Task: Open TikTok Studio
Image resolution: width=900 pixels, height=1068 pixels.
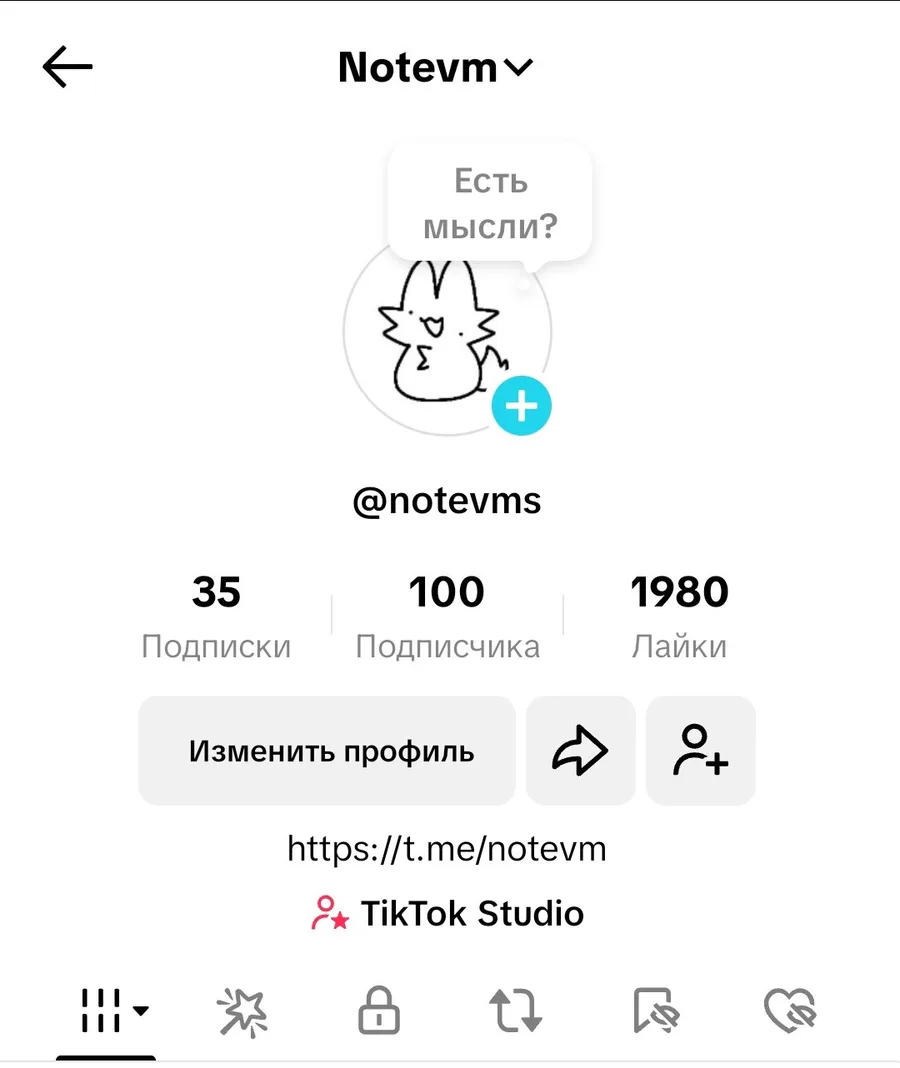Action: [x=447, y=913]
